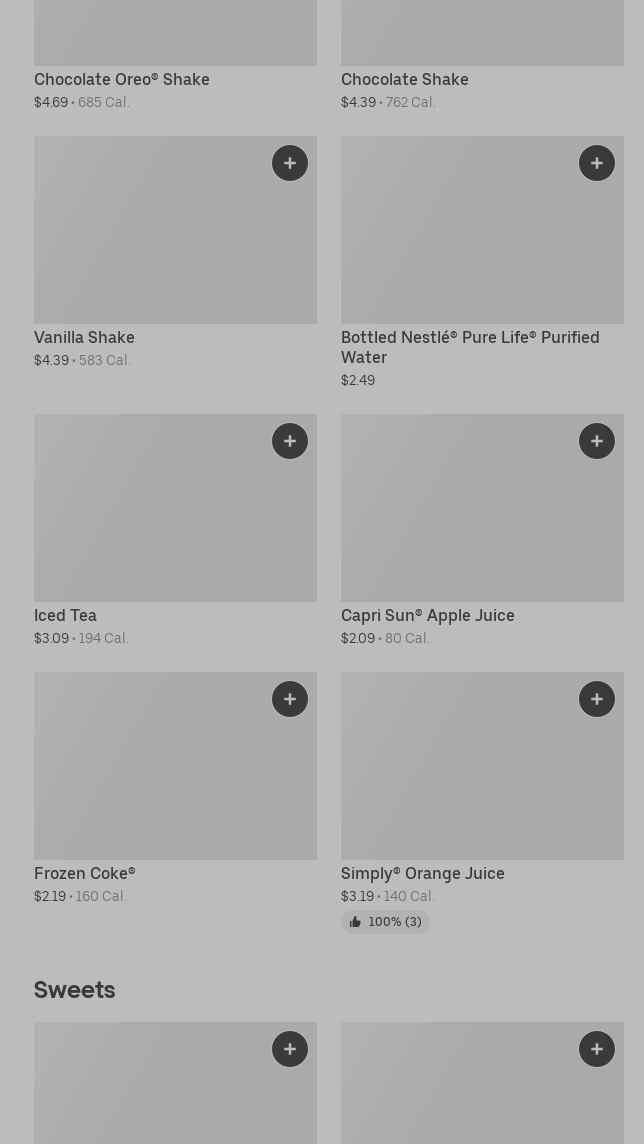Viewport: 644px width, 1144px height.
Task: Open Frozen Coke item details
Action: pyautogui.click(x=85, y=873)
